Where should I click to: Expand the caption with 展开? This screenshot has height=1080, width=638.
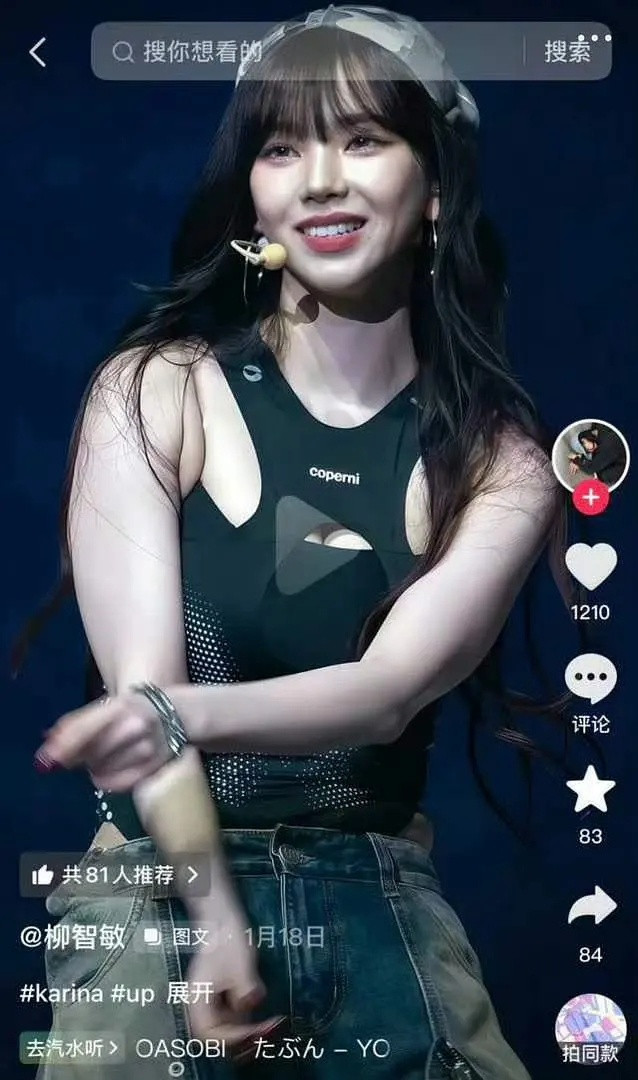point(191,993)
